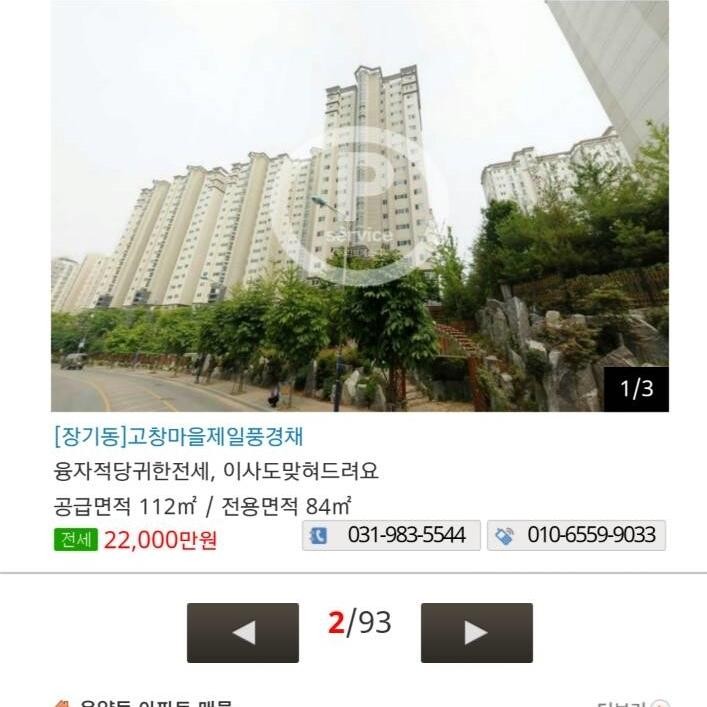
Task: Go to the next listing
Action: (x=476, y=632)
